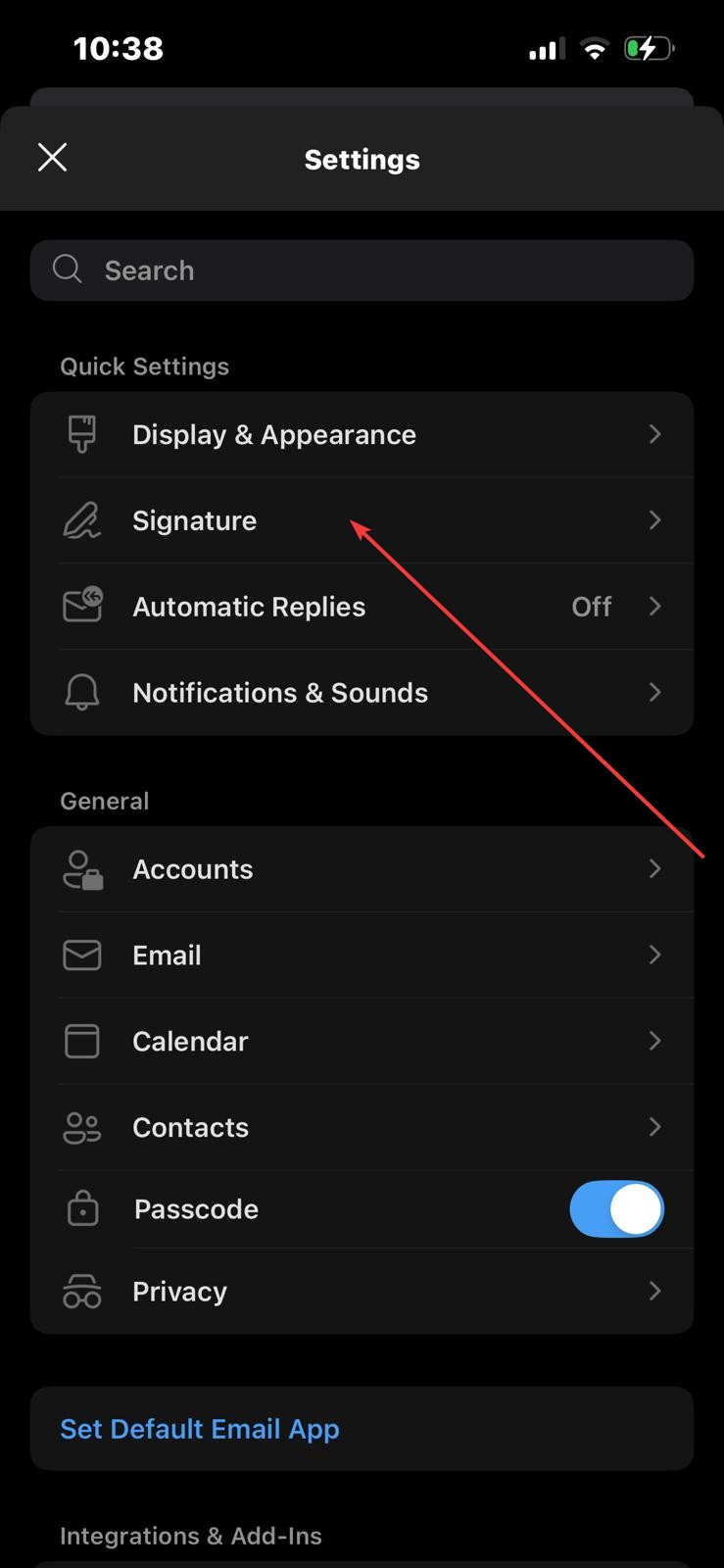Open Contacts settings
Viewport: 724px width, 1568px height.
[x=362, y=1127]
